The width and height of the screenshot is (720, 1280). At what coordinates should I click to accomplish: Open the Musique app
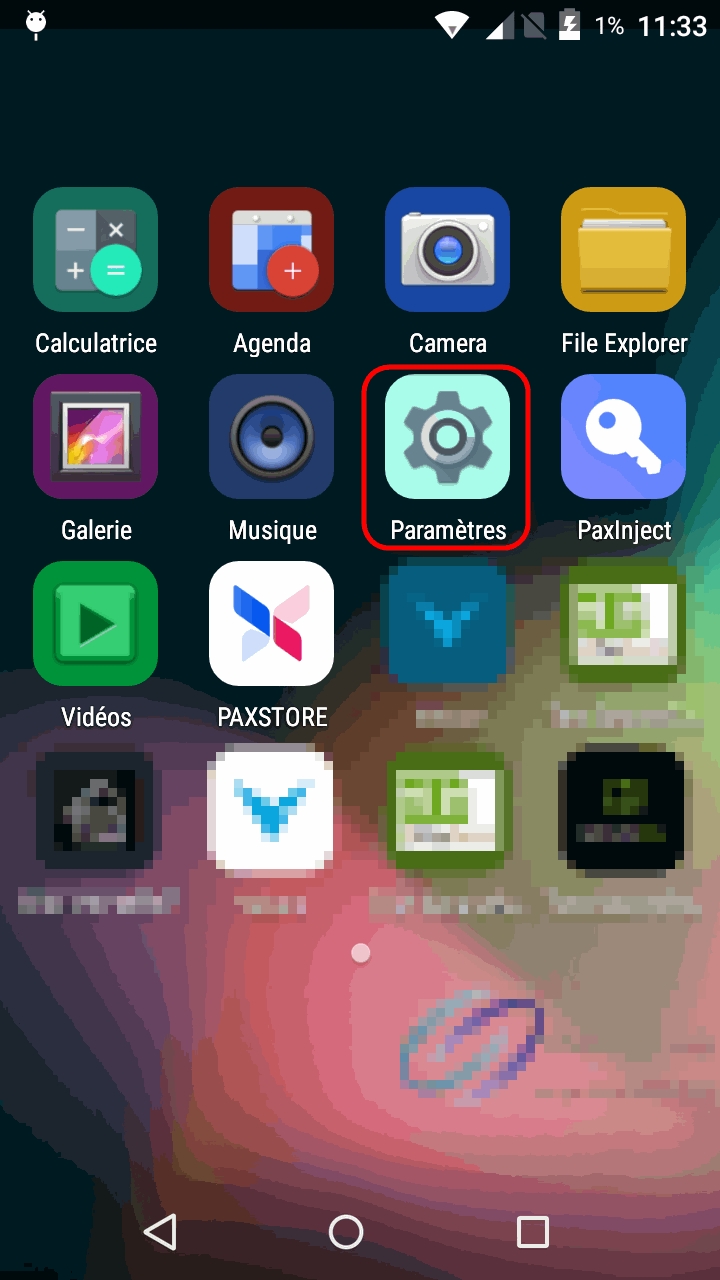(272, 437)
